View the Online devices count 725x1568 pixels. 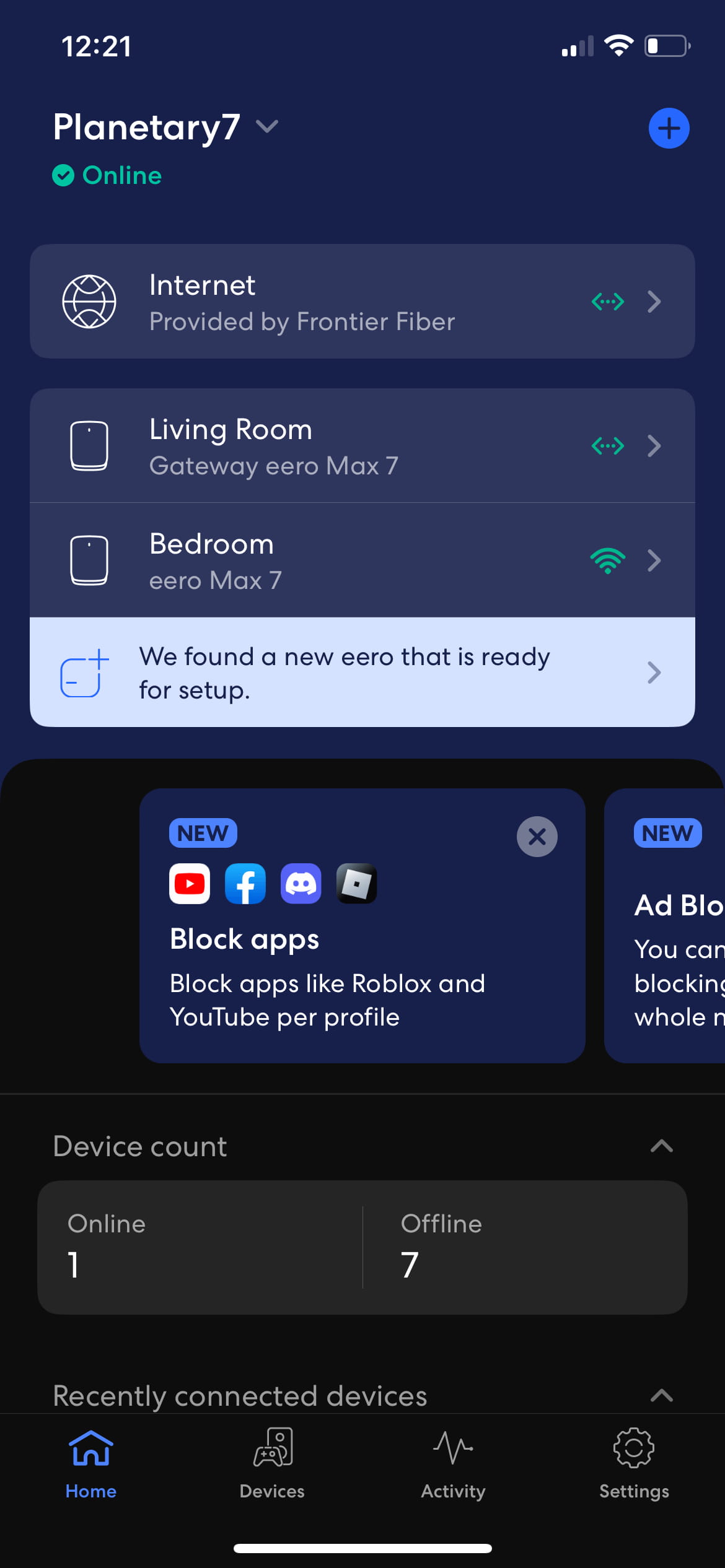coord(198,1246)
